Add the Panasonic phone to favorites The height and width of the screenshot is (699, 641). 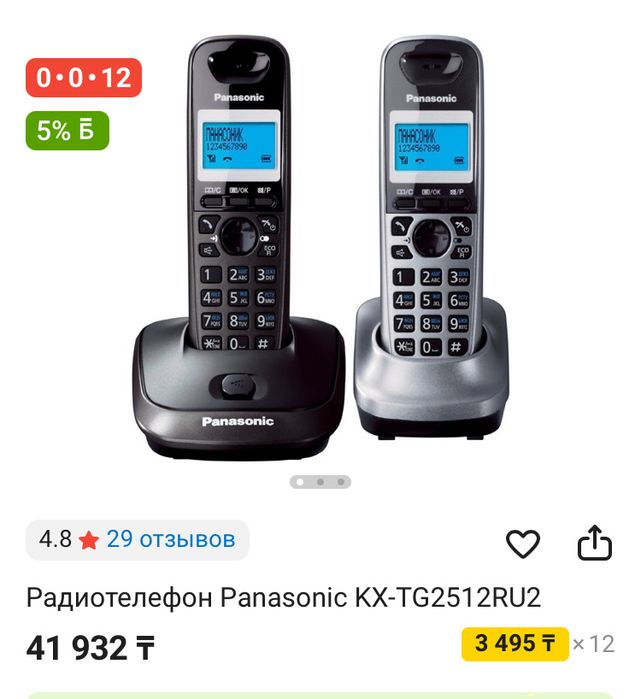coord(522,544)
